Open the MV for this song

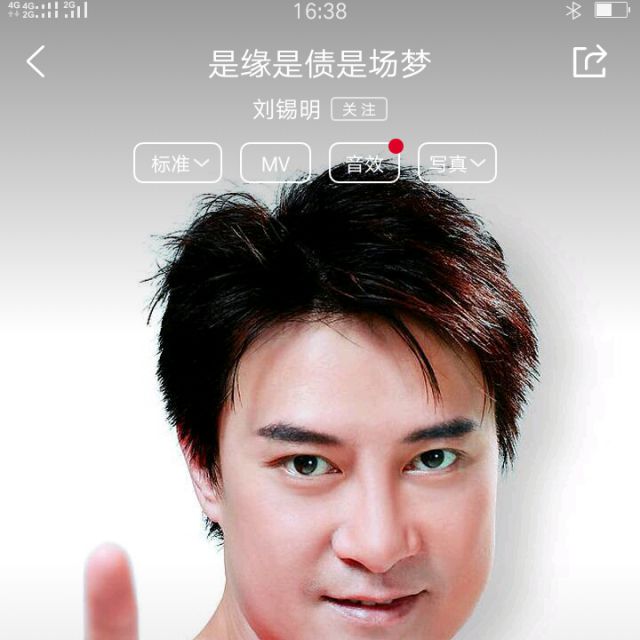(x=275, y=163)
